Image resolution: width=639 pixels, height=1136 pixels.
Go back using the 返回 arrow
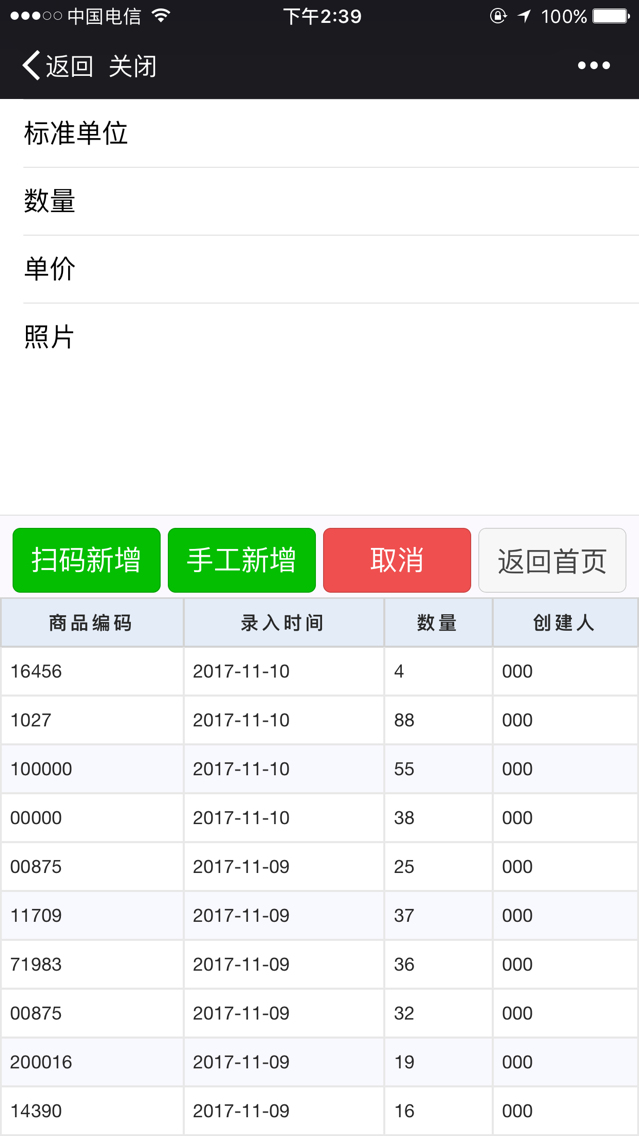point(57,66)
